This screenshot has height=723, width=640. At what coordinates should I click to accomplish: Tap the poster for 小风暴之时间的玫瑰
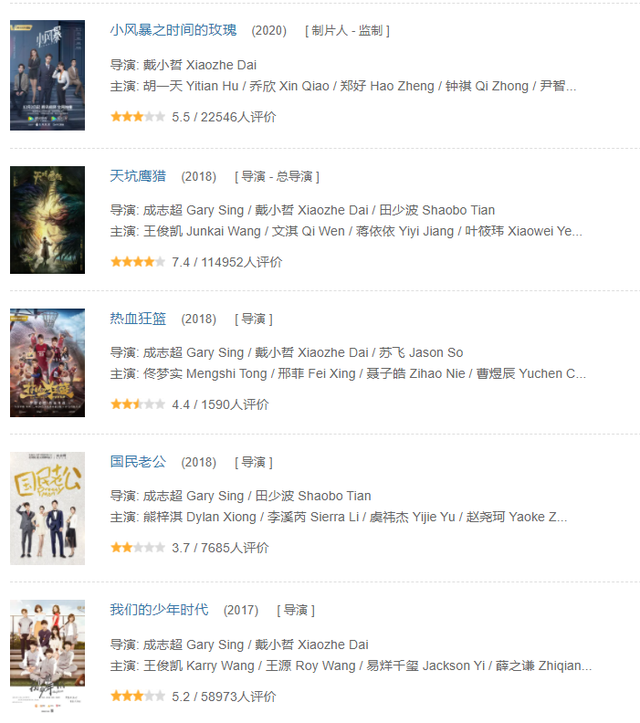(47, 76)
